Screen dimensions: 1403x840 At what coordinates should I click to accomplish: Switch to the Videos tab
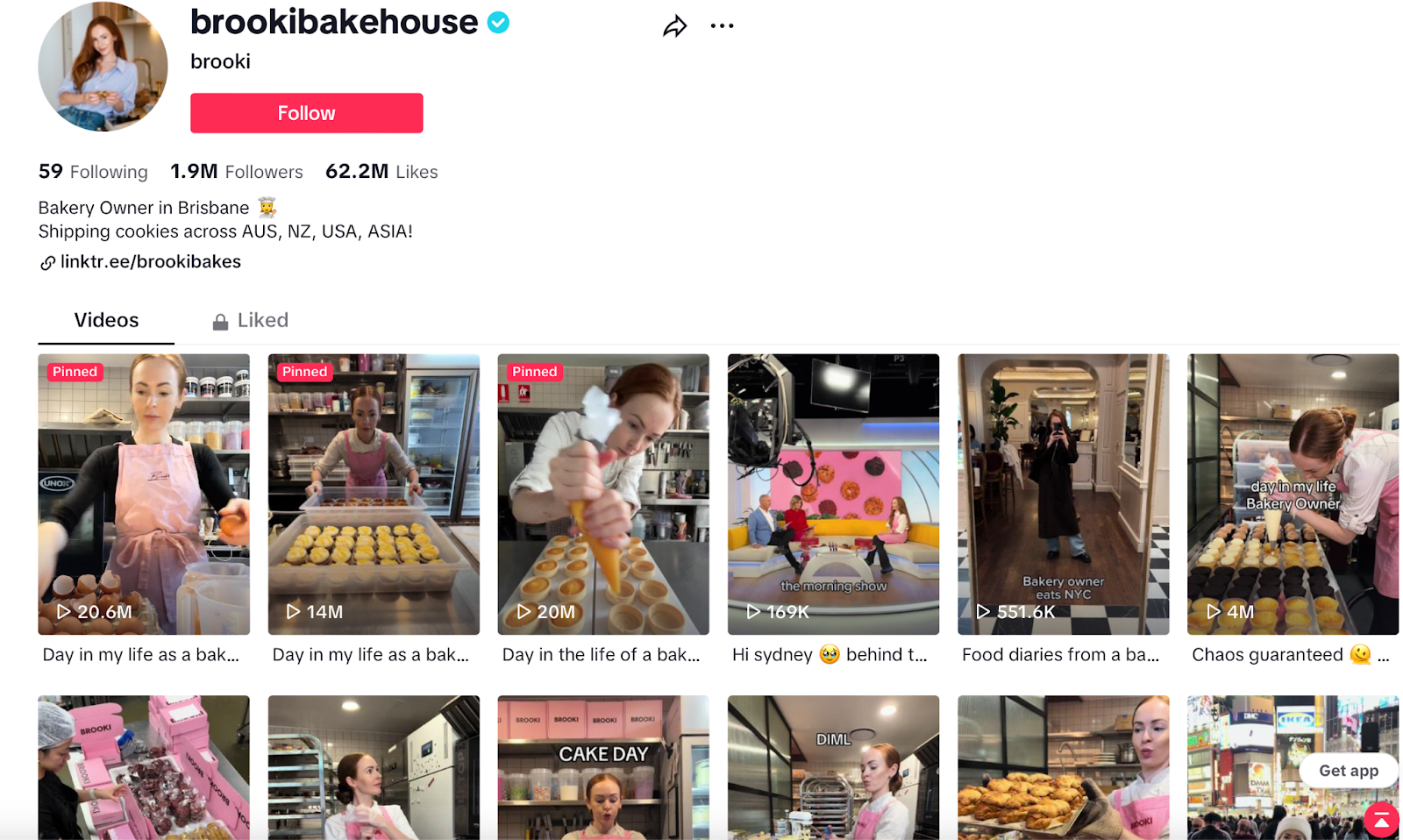pos(106,320)
